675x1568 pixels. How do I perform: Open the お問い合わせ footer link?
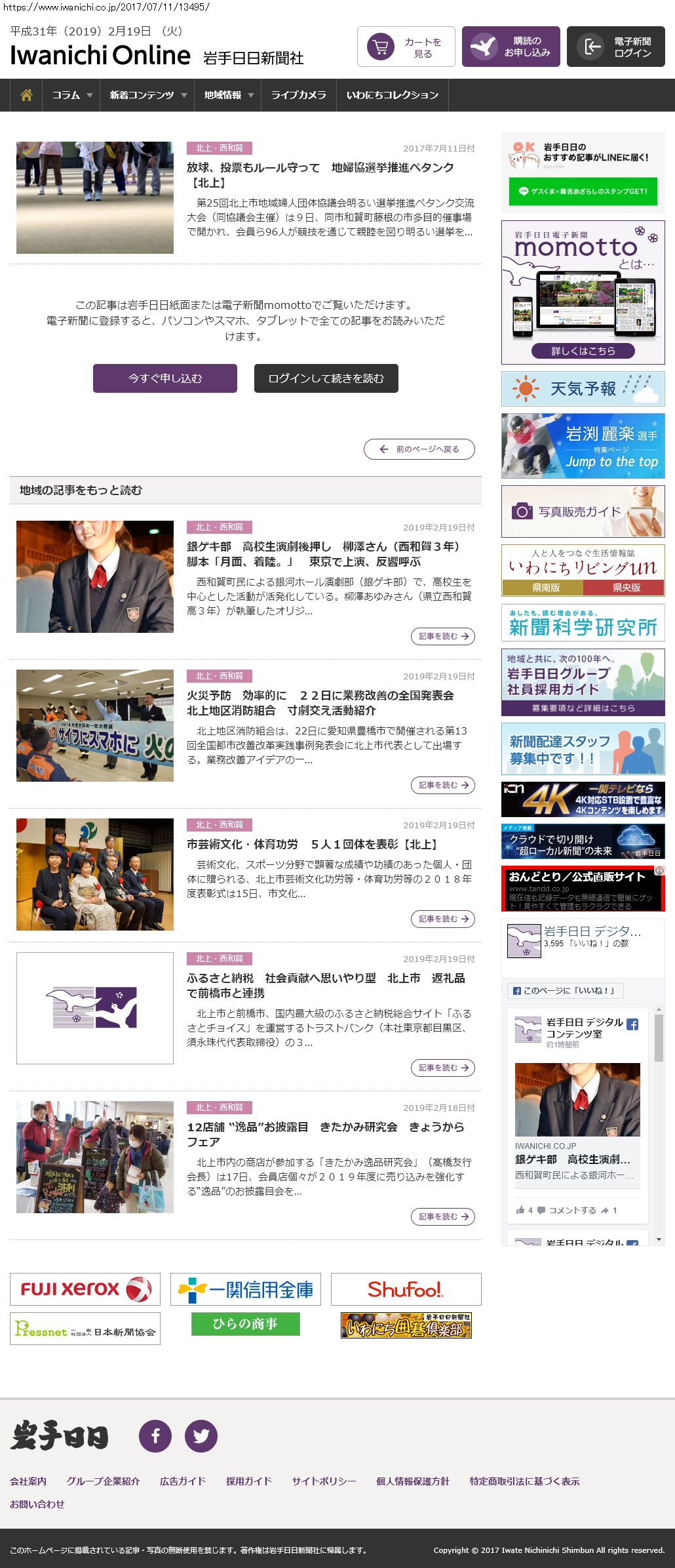click(37, 1504)
